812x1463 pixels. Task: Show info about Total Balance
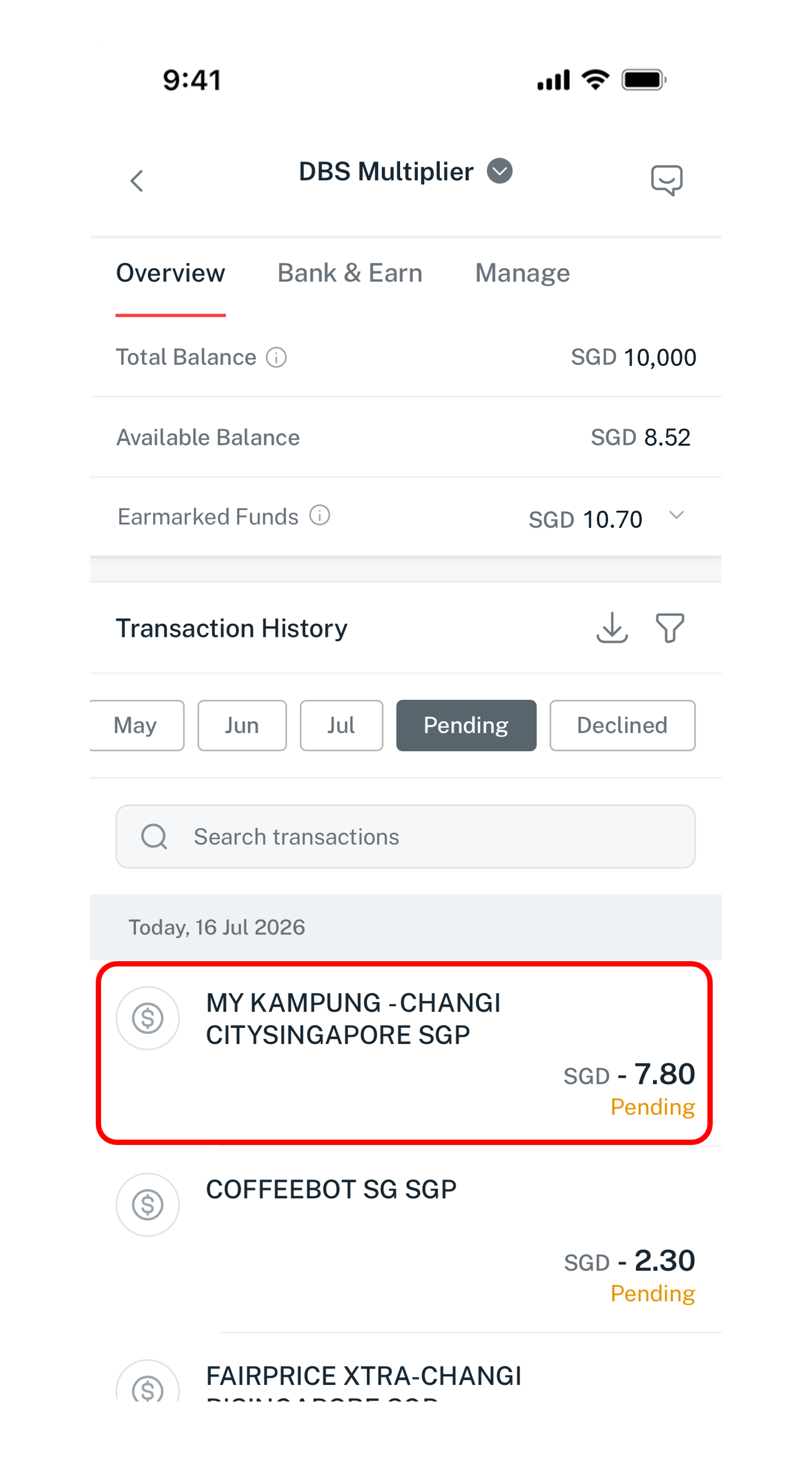(276, 358)
